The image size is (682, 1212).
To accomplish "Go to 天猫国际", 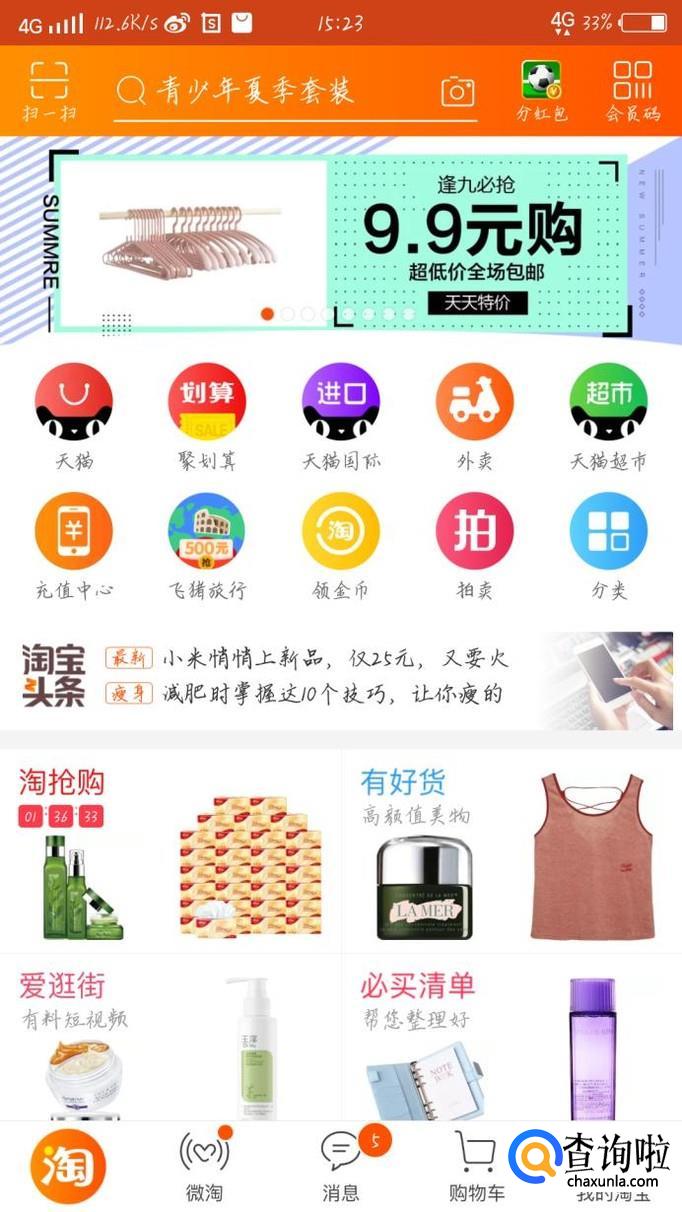I will click(341, 414).
